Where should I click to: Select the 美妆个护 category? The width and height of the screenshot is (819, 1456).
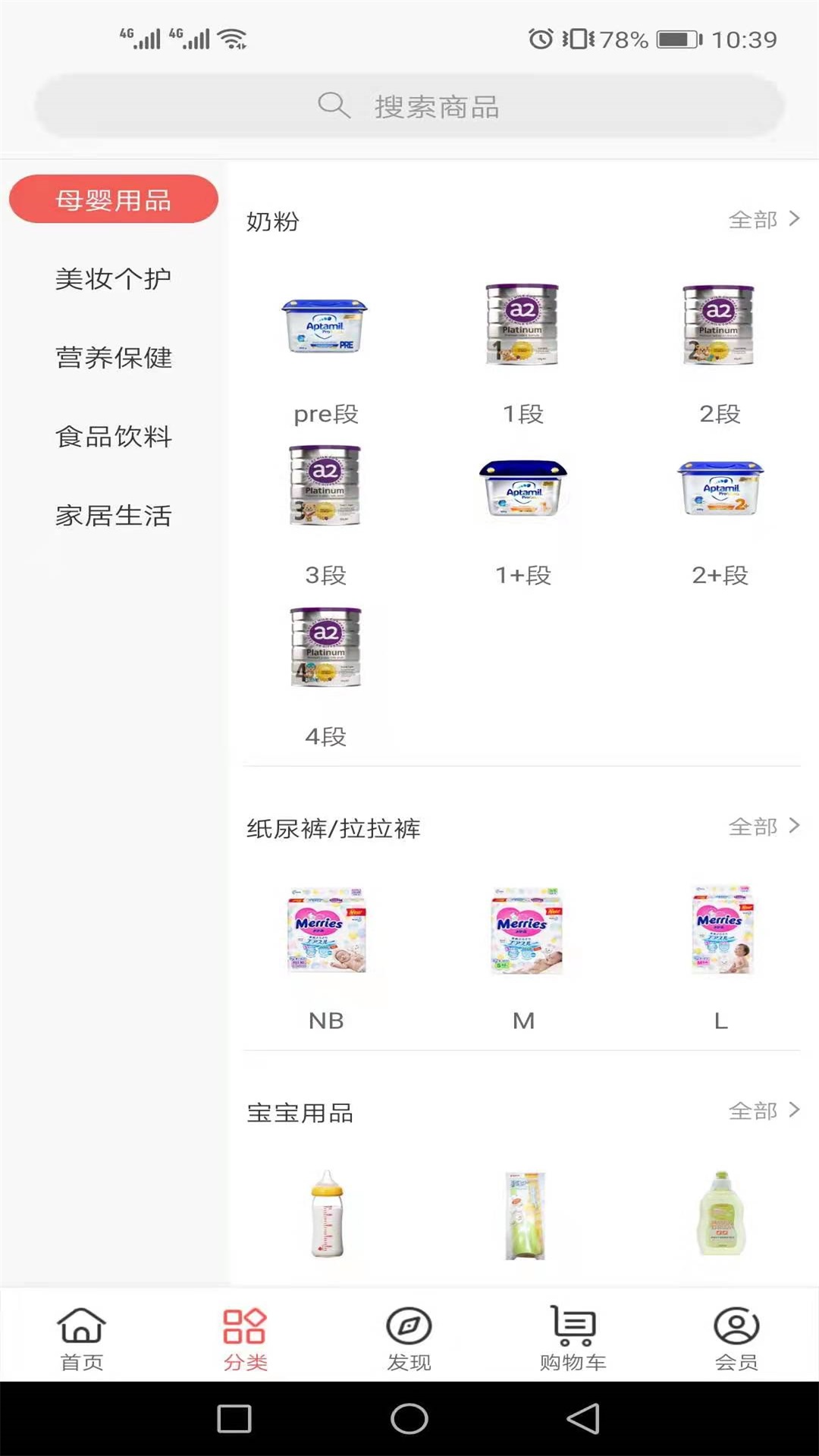114,279
